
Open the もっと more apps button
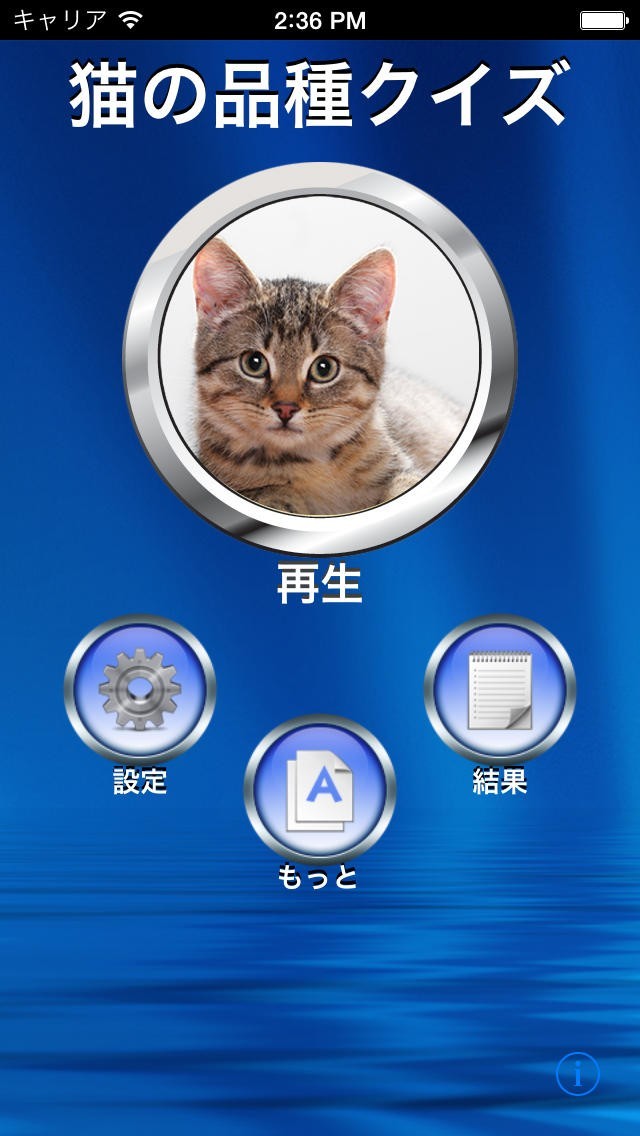click(320, 790)
